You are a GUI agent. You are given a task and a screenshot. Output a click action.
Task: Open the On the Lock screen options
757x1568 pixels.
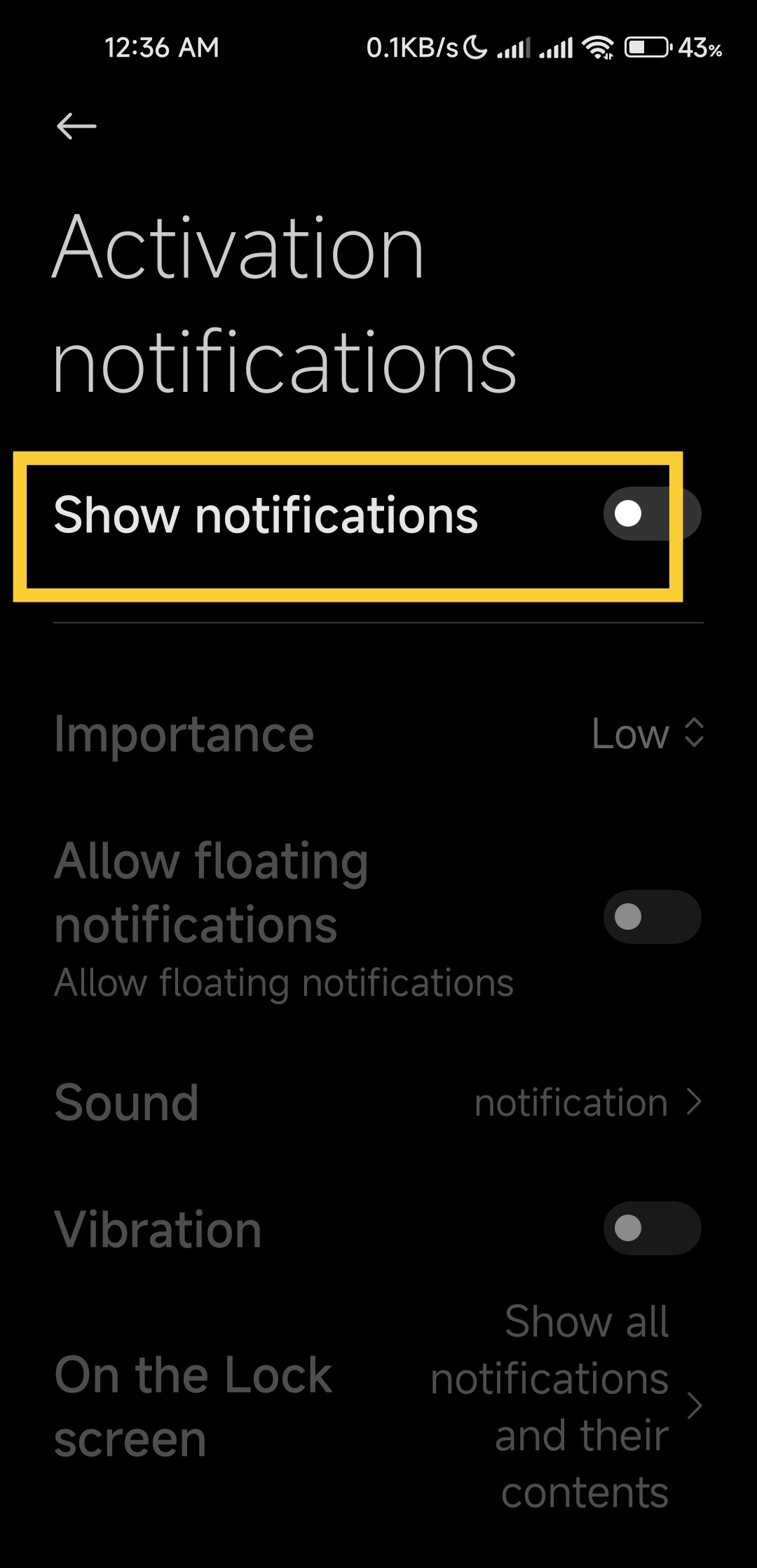pyautogui.click(x=378, y=1406)
